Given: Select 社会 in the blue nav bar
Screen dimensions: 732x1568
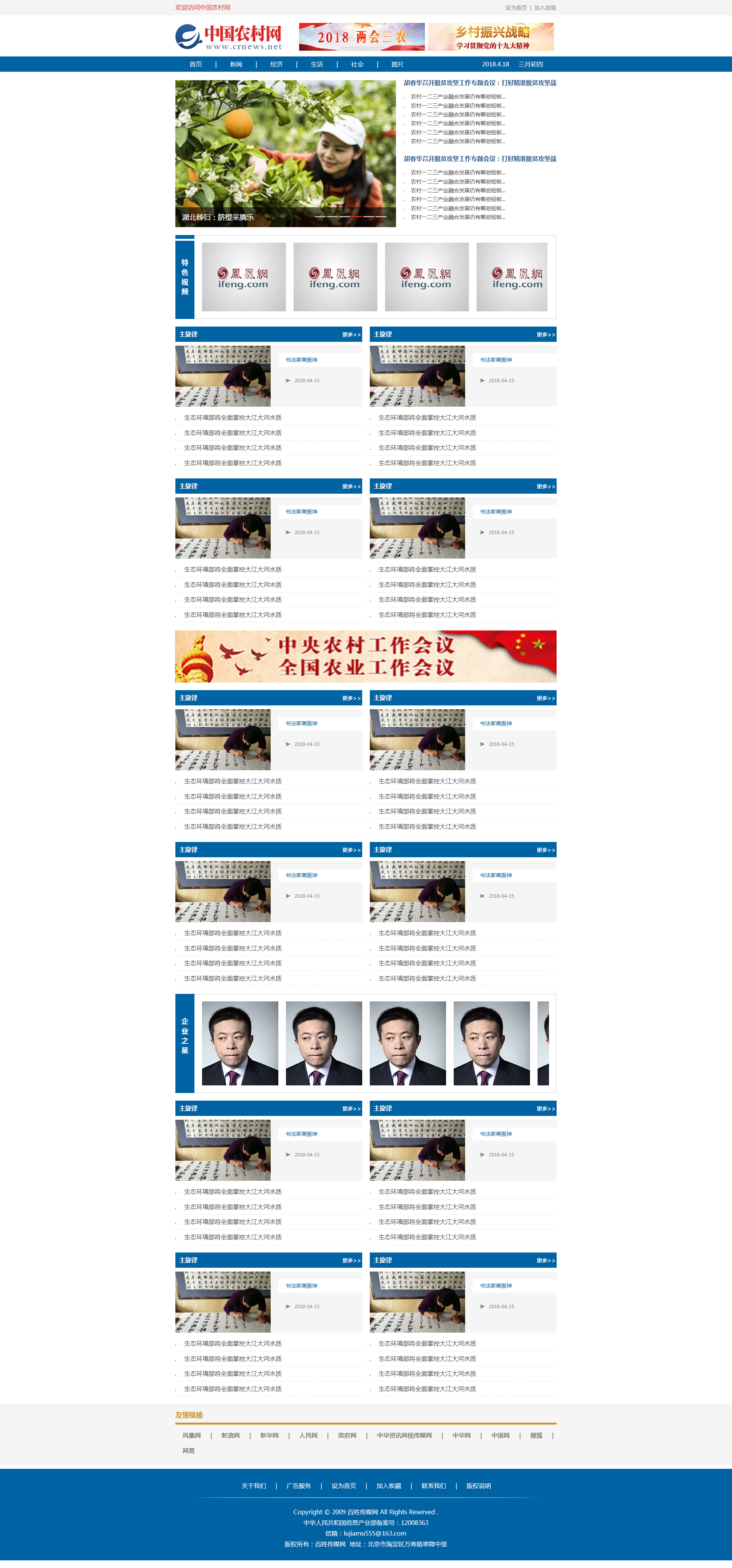Looking at the screenshot, I should tap(357, 64).
